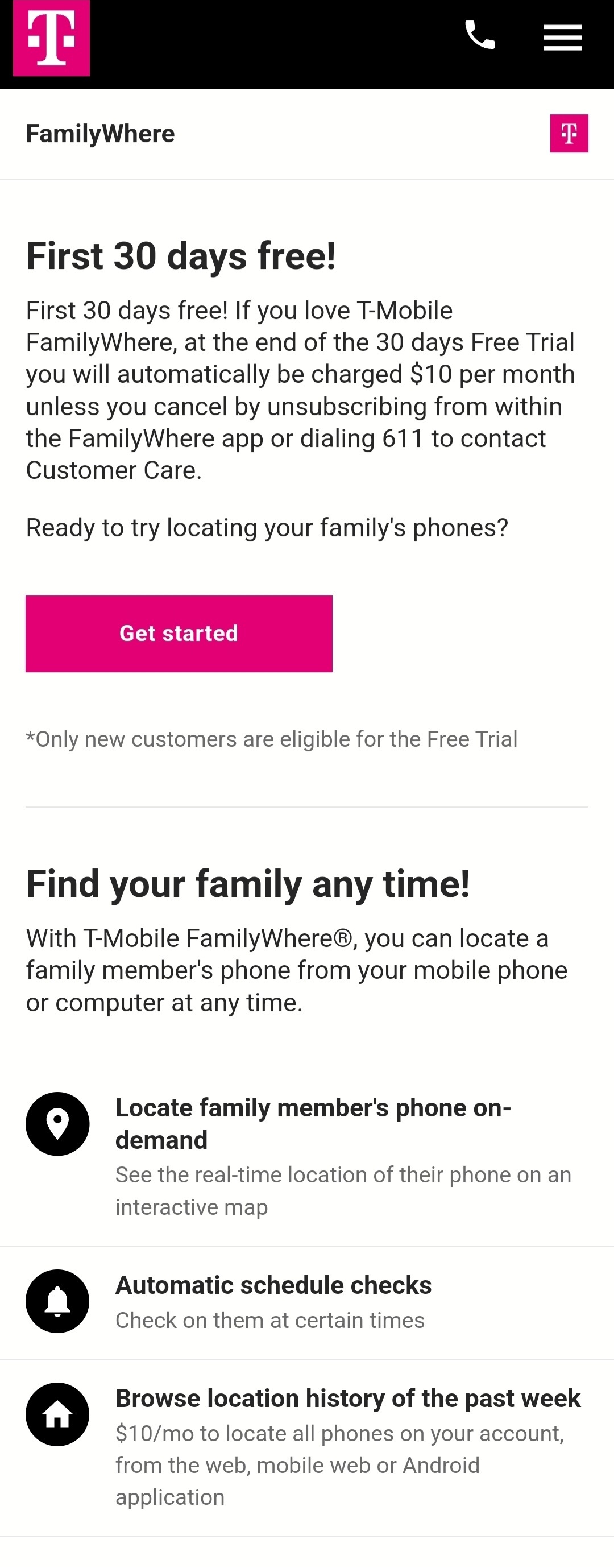Open the hamburger menu
614x1568 pixels.
point(562,38)
